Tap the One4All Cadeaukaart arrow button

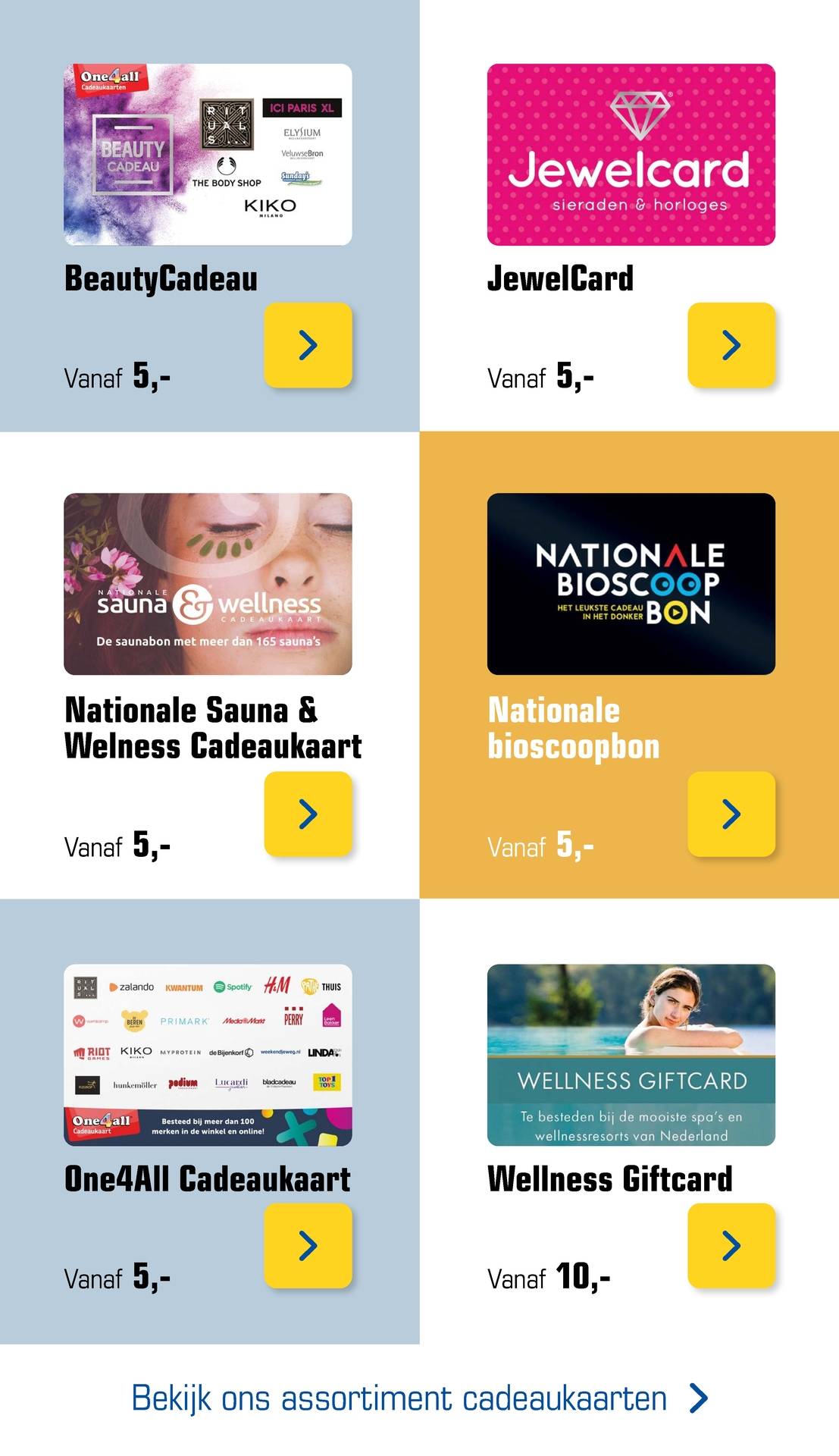tap(308, 1245)
